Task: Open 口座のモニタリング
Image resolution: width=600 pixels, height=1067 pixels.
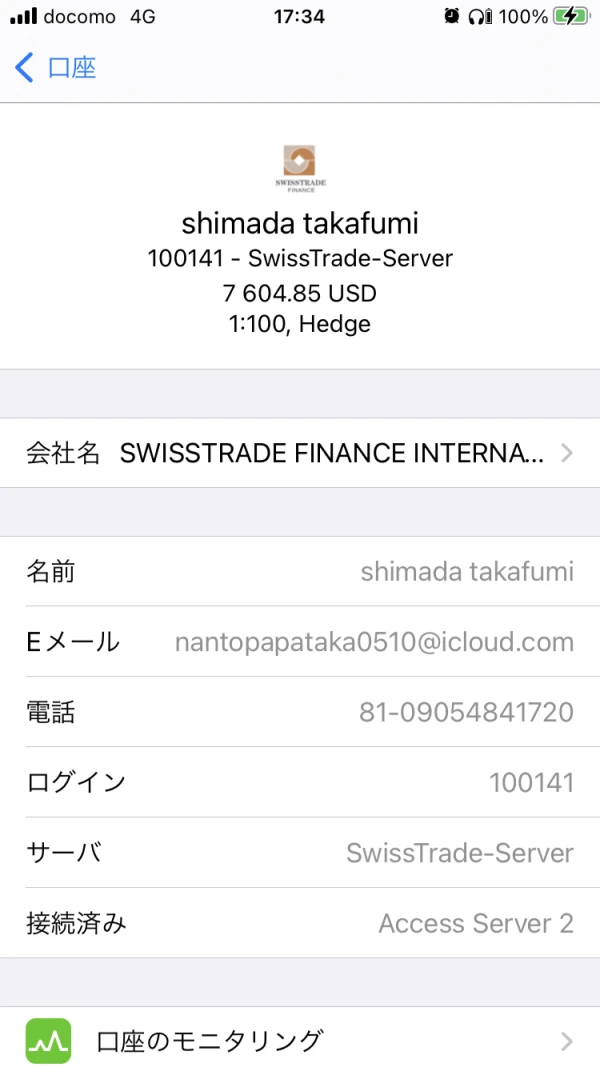Action: (x=300, y=1040)
